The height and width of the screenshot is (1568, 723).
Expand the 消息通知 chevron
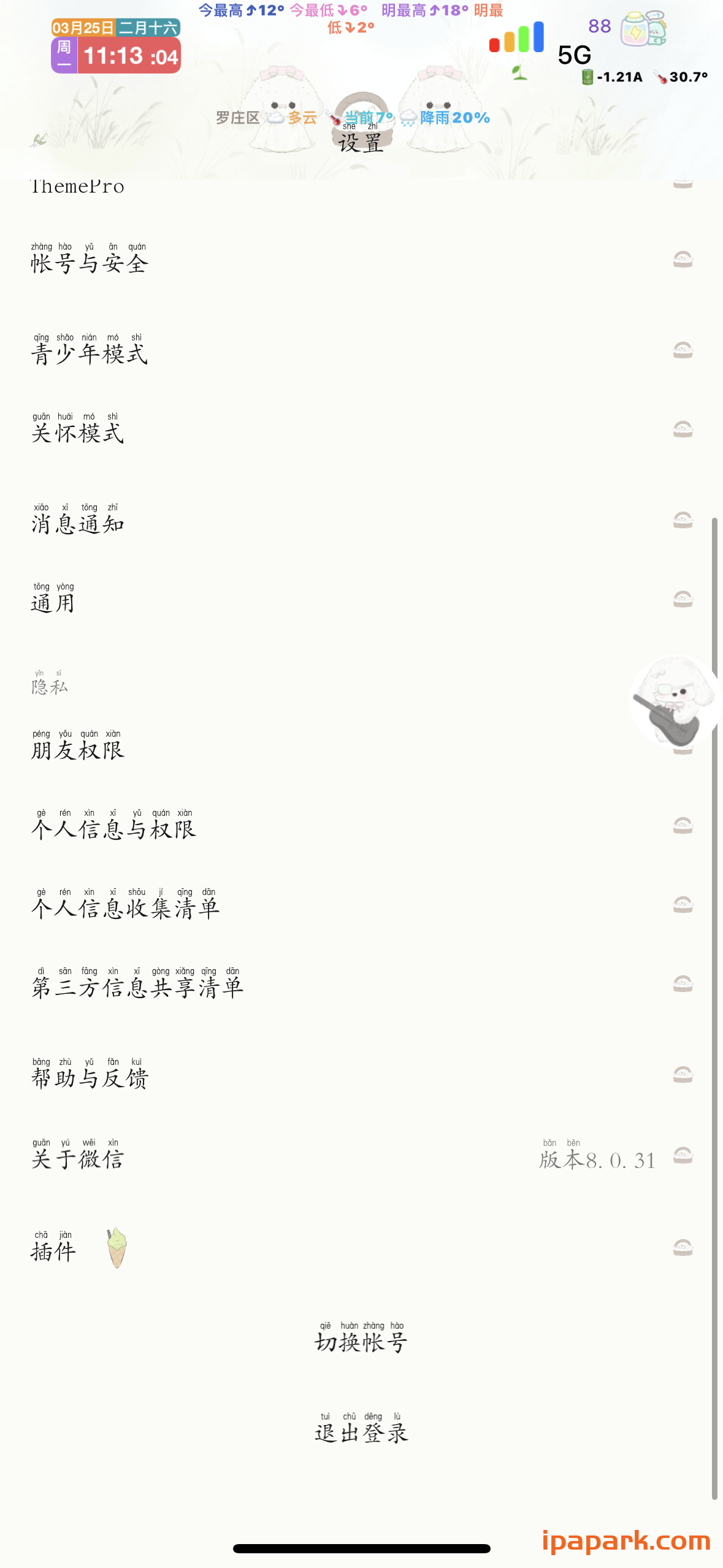(681, 520)
